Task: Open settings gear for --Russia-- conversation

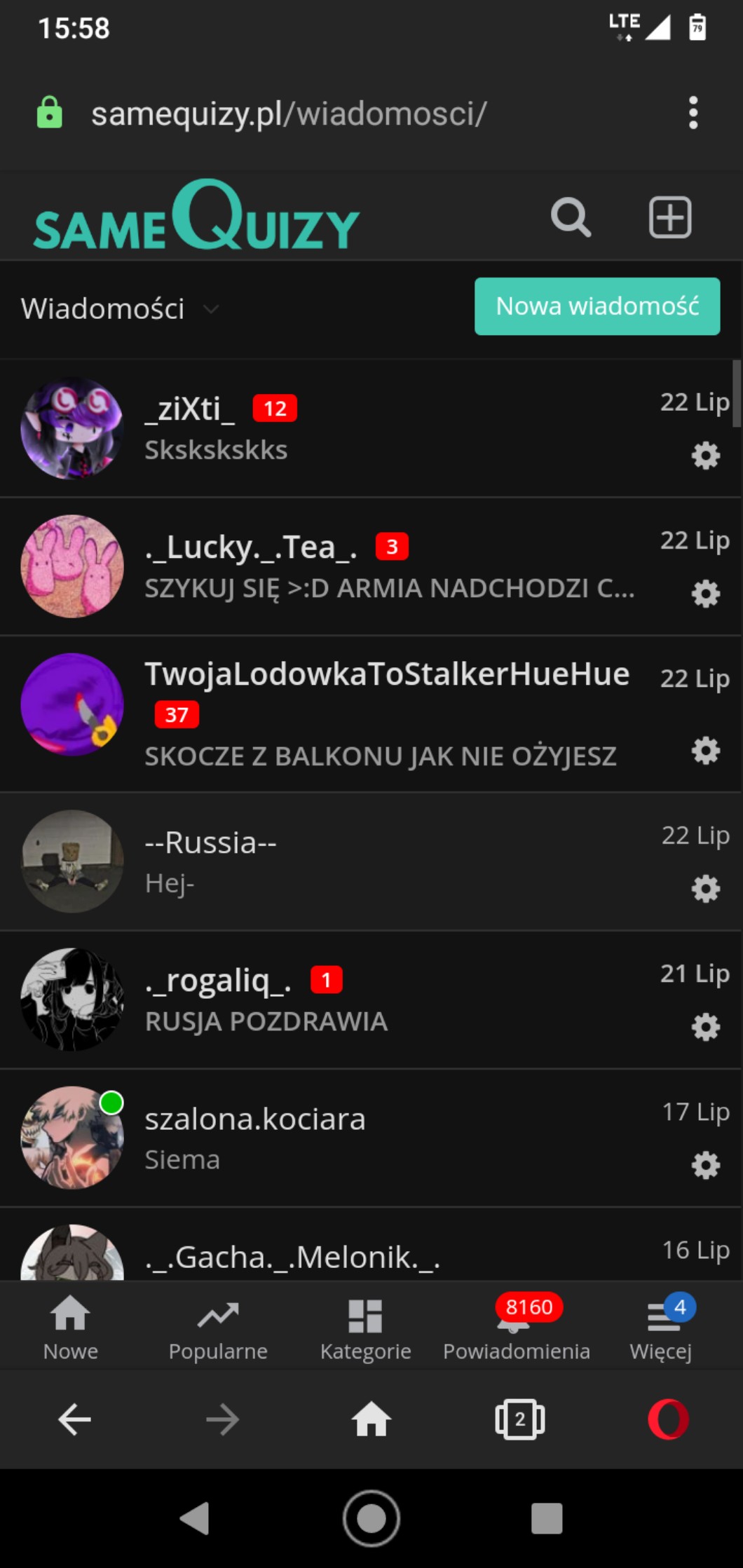Action: [705, 889]
